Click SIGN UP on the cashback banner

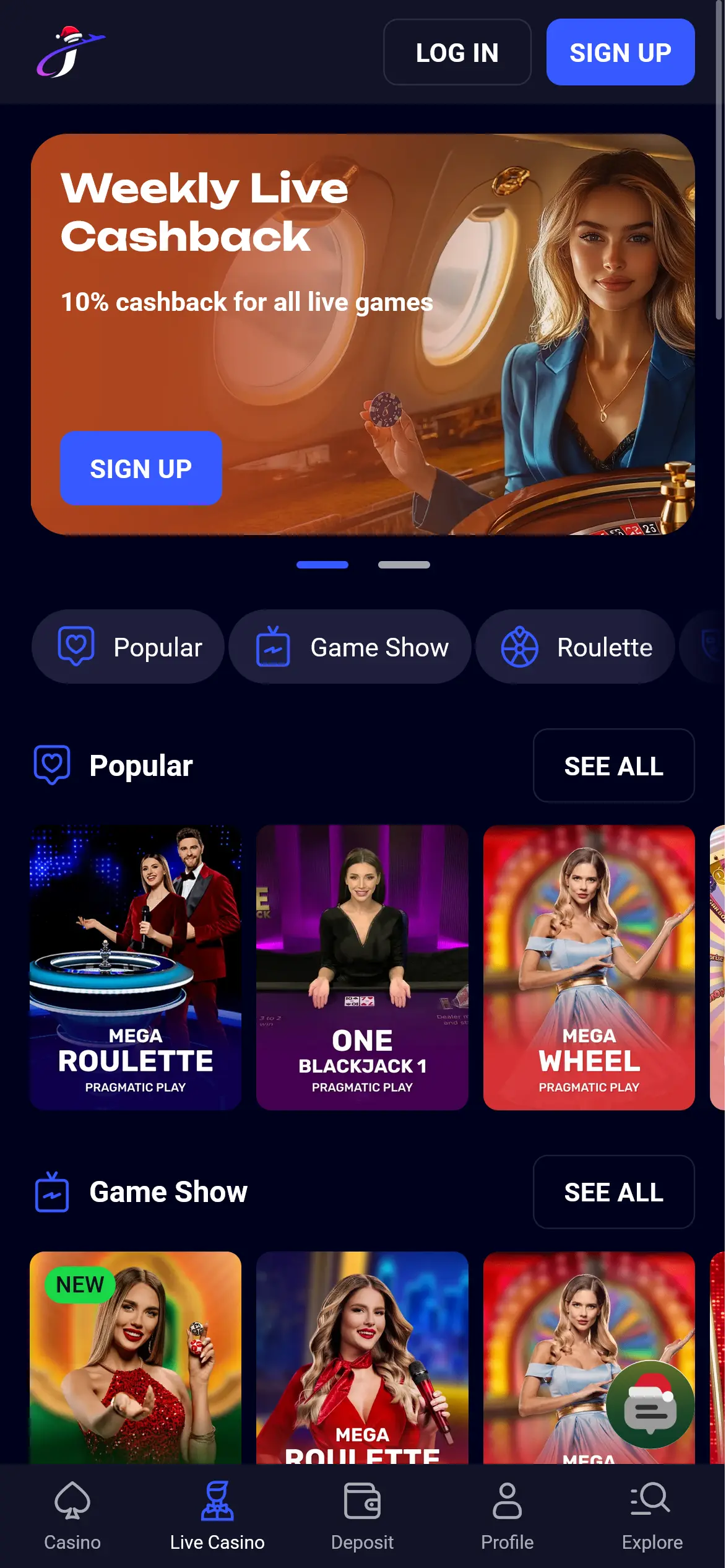click(x=140, y=469)
